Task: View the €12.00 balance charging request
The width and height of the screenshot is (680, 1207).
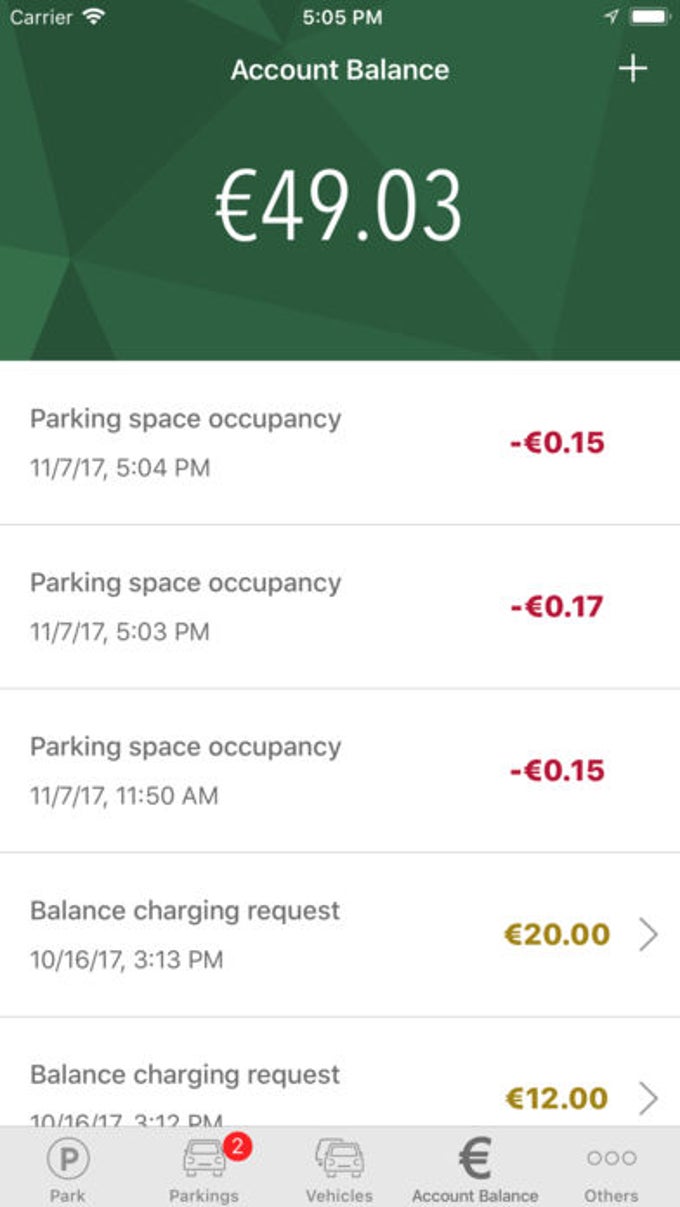Action: 340,1085
